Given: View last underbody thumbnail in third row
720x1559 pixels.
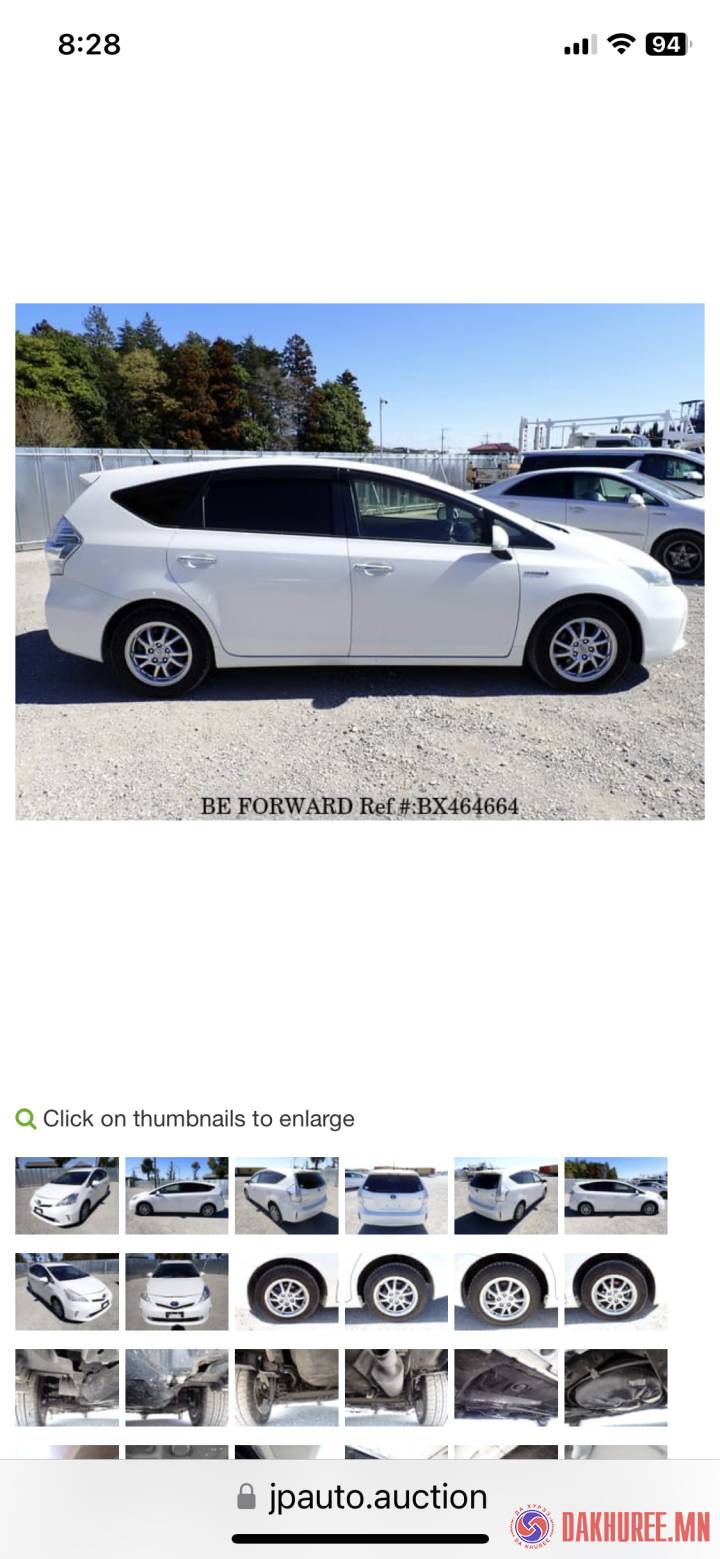Looking at the screenshot, I should (x=615, y=1387).
